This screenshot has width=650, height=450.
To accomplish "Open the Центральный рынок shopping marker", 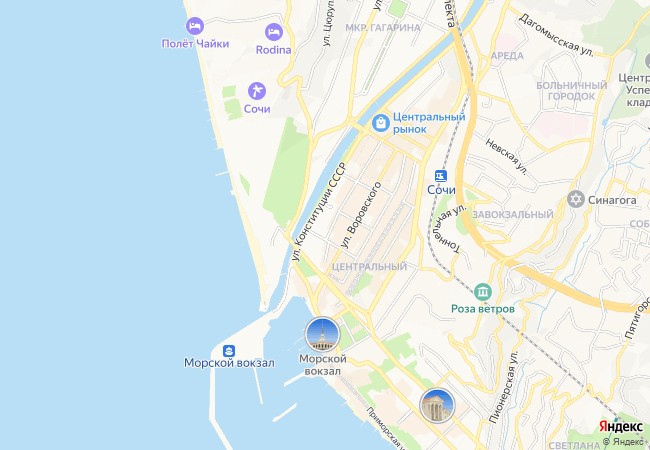I will (380, 123).
